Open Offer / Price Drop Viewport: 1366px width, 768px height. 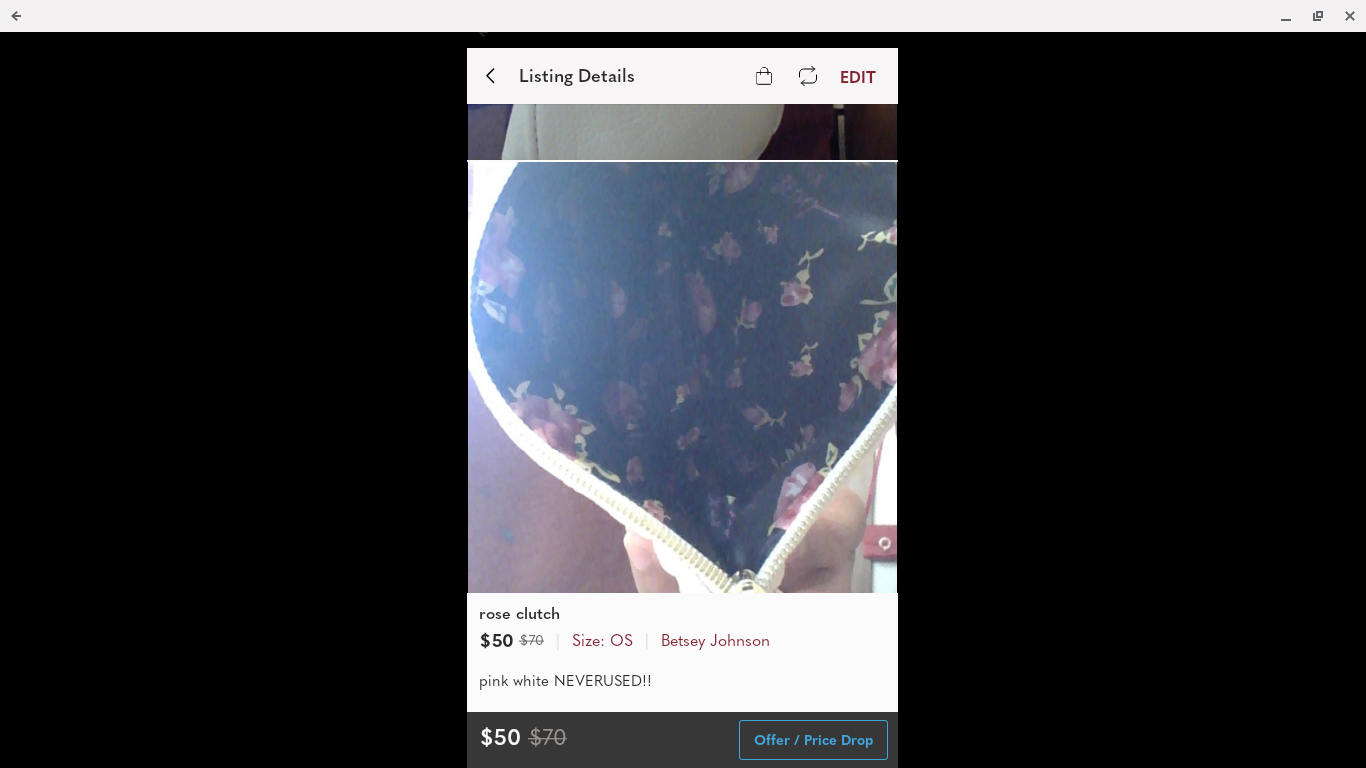[x=813, y=740]
